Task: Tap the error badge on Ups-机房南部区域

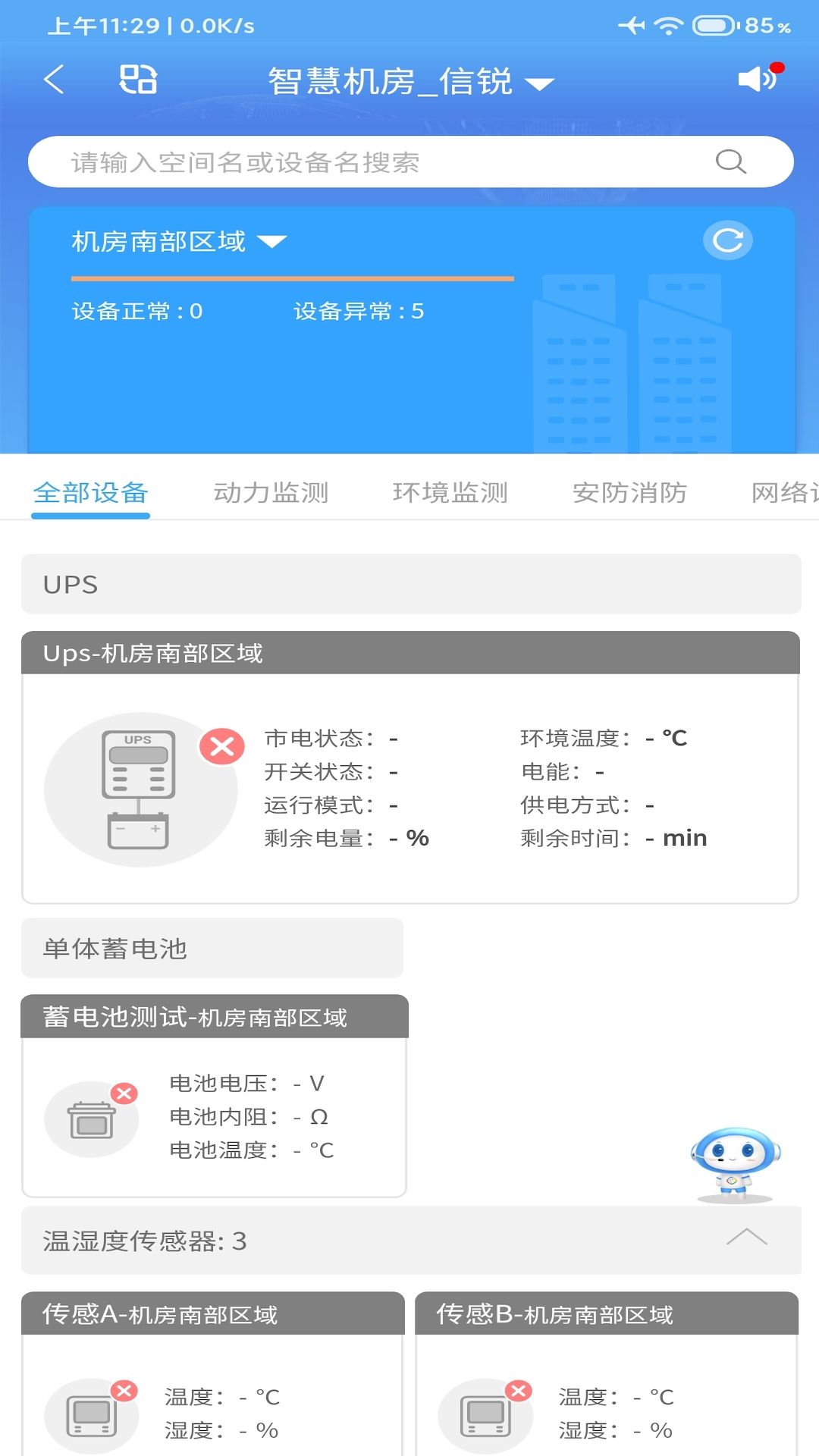Action: [222, 748]
